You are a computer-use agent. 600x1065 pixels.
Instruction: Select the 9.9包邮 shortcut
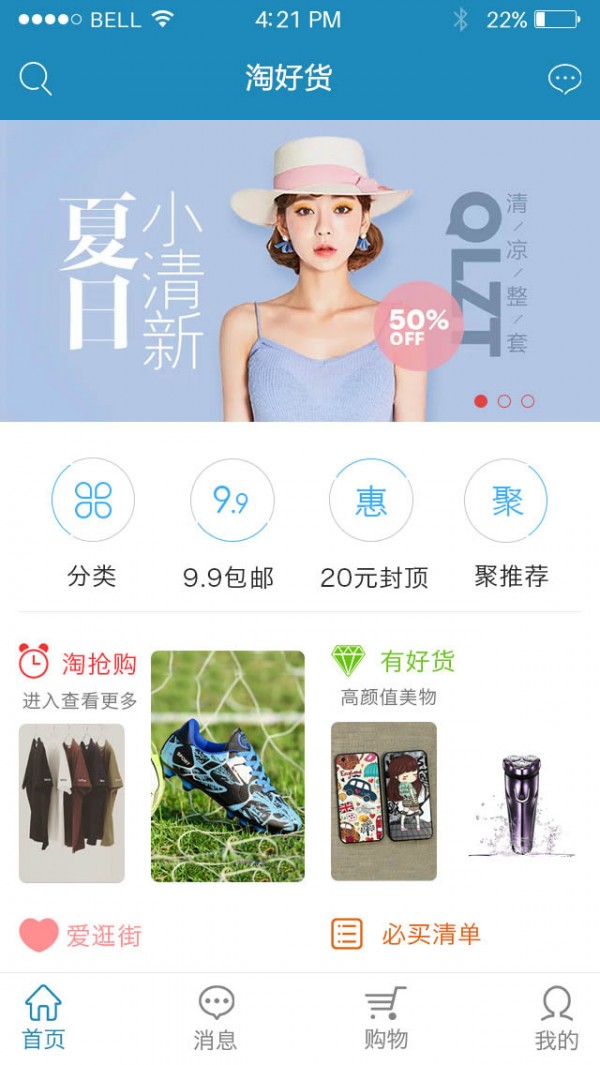coord(231,500)
